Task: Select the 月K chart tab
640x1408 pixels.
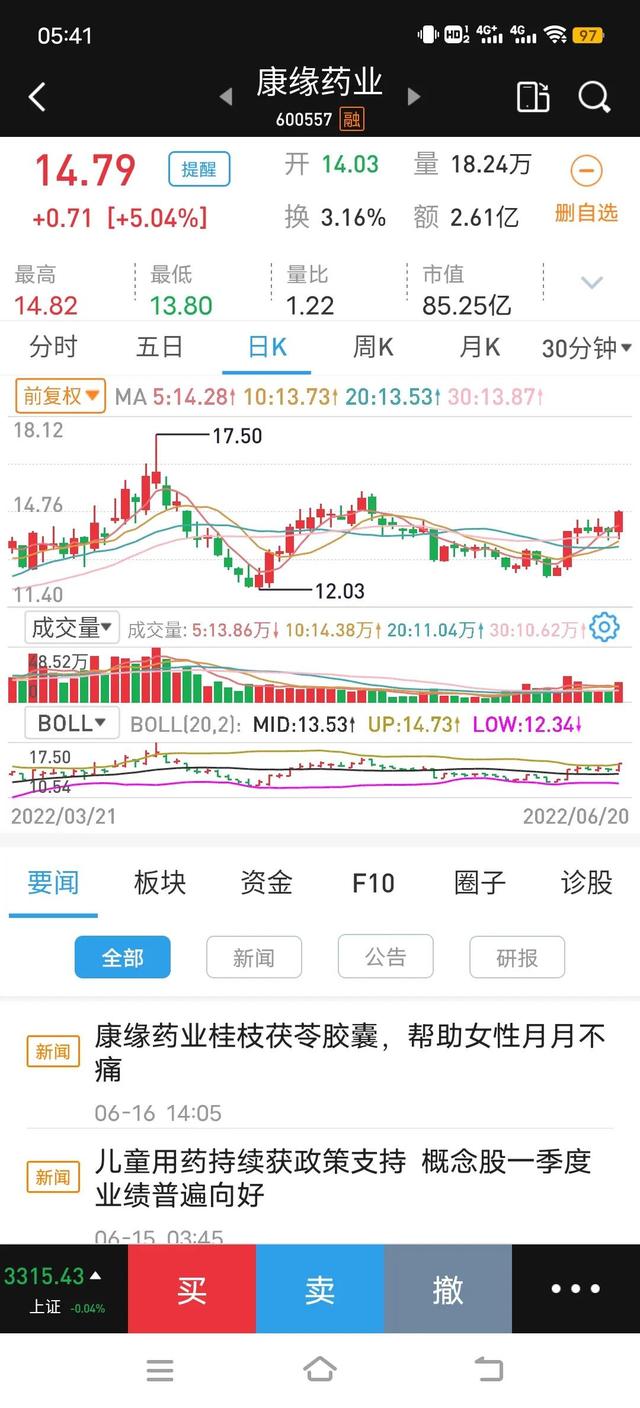Action: pyautogui.click(x=480, y=347)
